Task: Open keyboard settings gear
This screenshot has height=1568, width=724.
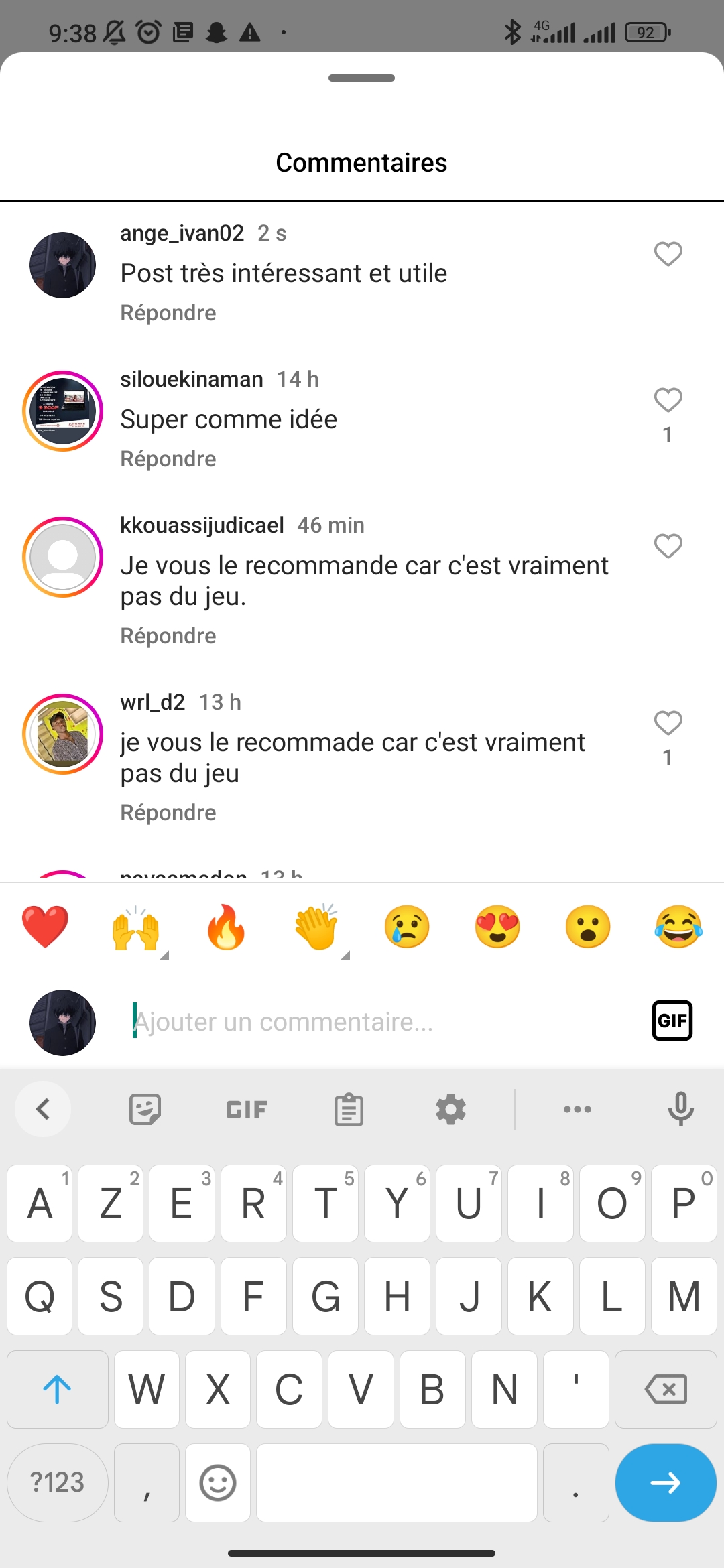Action: pos(450,1109)
